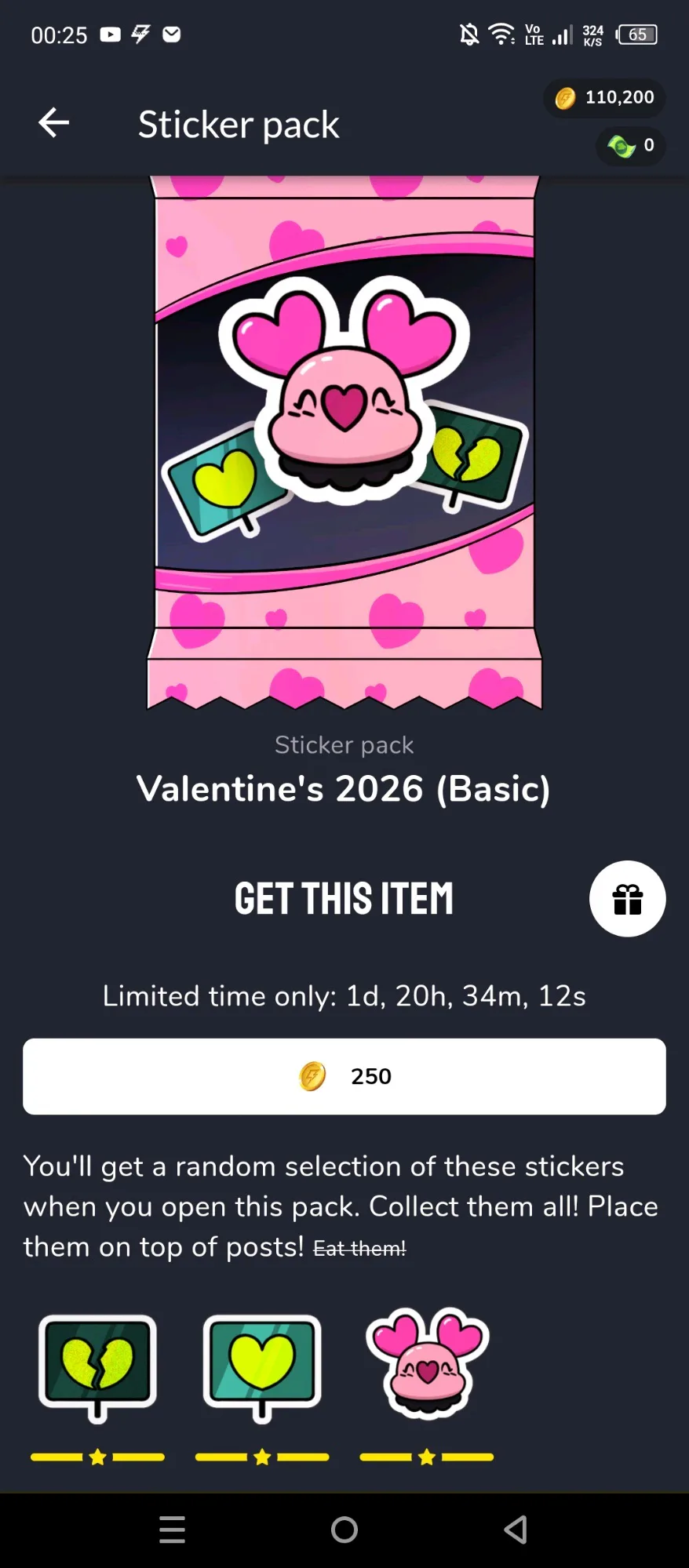Open recent apps from the navigation bar
The height and width of the screenshot is (1568, 689).
(173, 1530)
